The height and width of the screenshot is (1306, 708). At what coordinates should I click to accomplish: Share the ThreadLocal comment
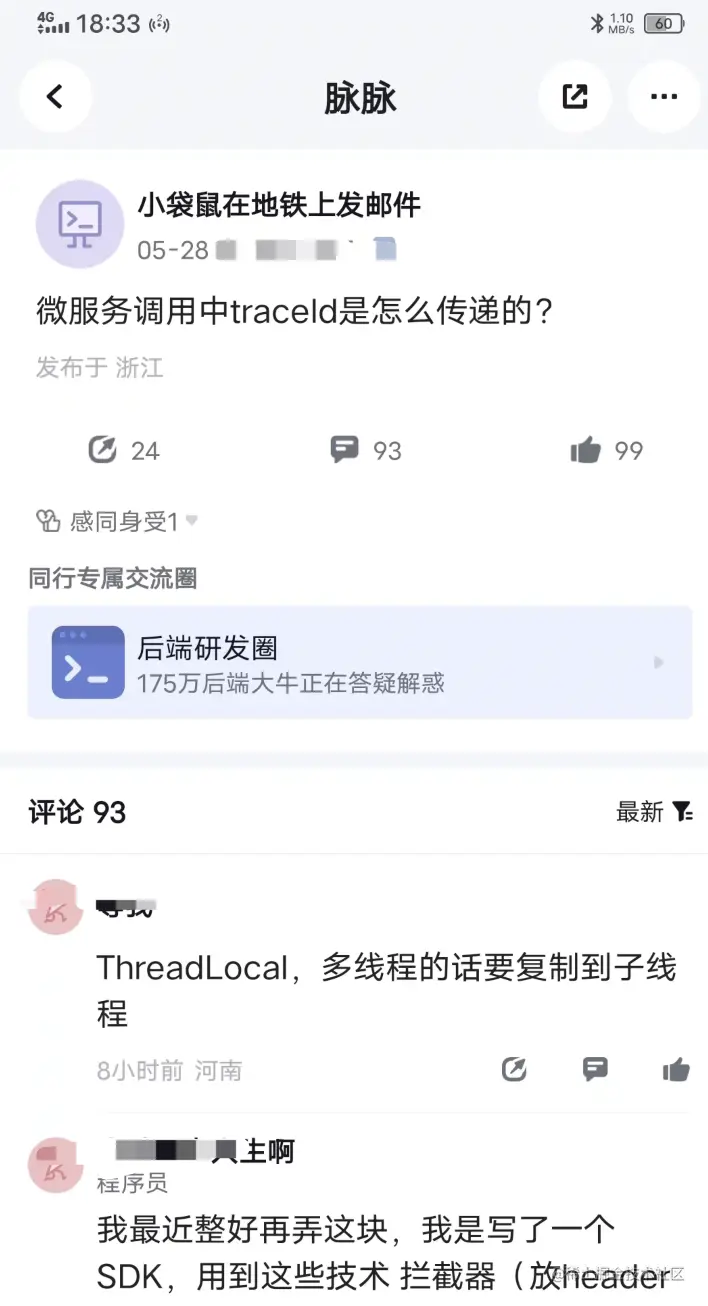tap(514, 1070)
